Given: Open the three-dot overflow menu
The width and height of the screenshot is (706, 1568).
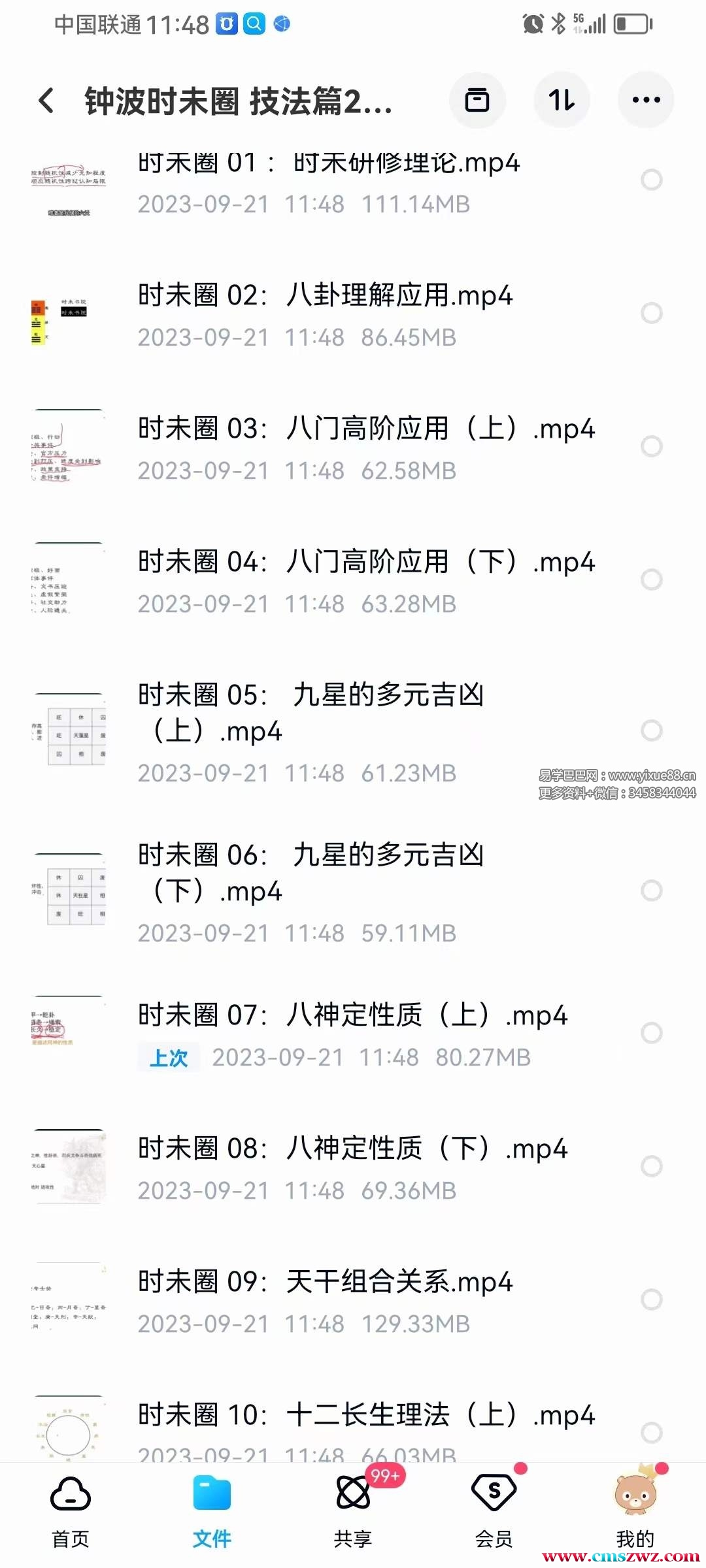Looking at the screenshot, I should pos(646,101).
